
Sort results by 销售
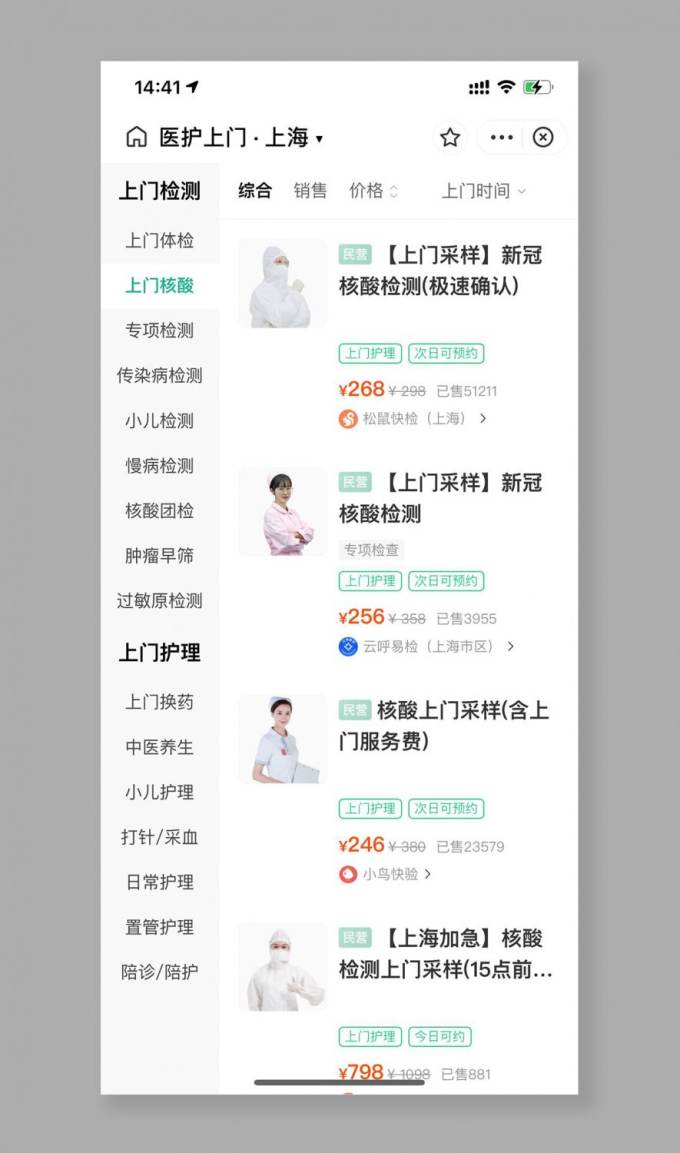coord(310,190)
